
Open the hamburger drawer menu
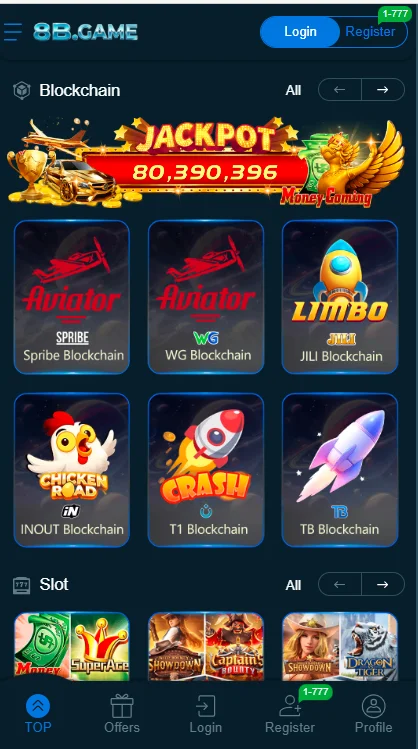coord(13,32)
